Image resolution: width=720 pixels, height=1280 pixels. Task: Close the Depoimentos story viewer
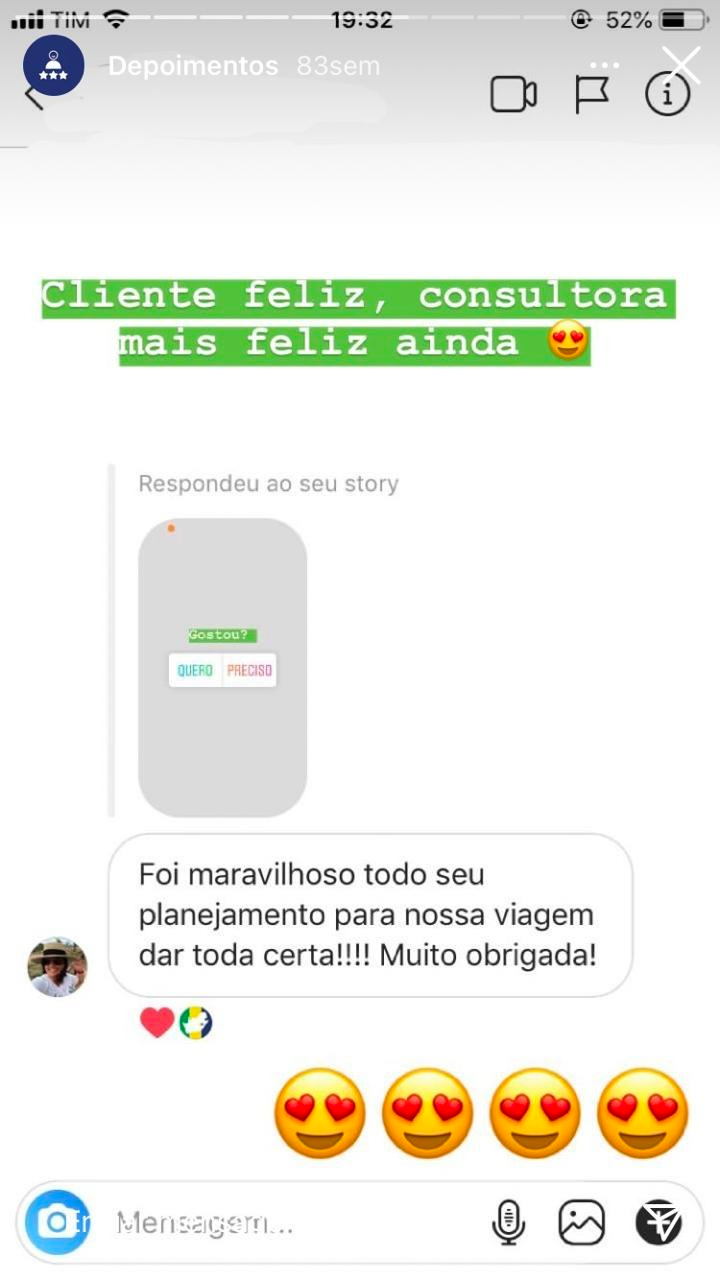tap(681, 64)
